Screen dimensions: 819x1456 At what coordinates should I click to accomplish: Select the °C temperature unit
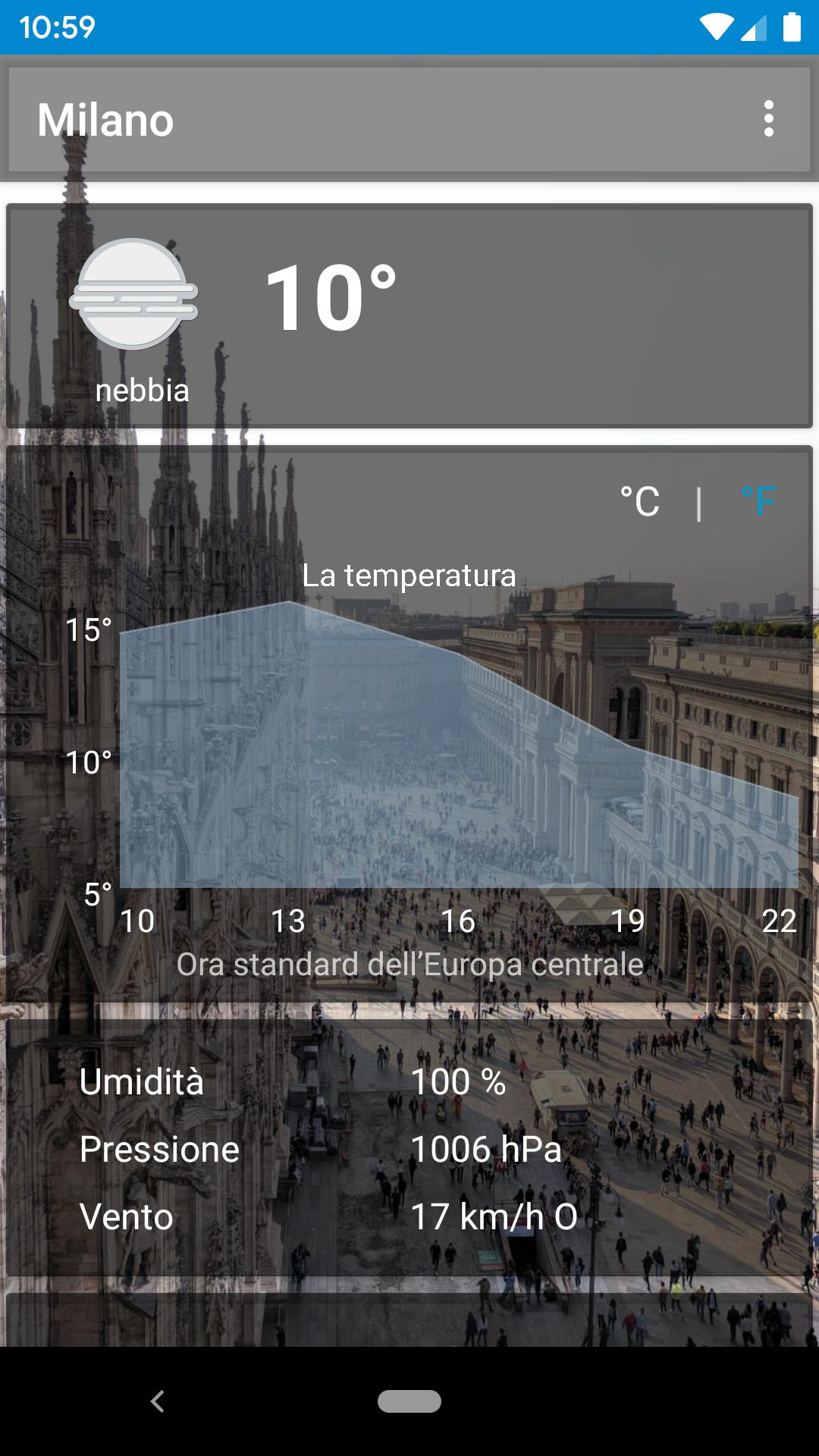point(640,502)
